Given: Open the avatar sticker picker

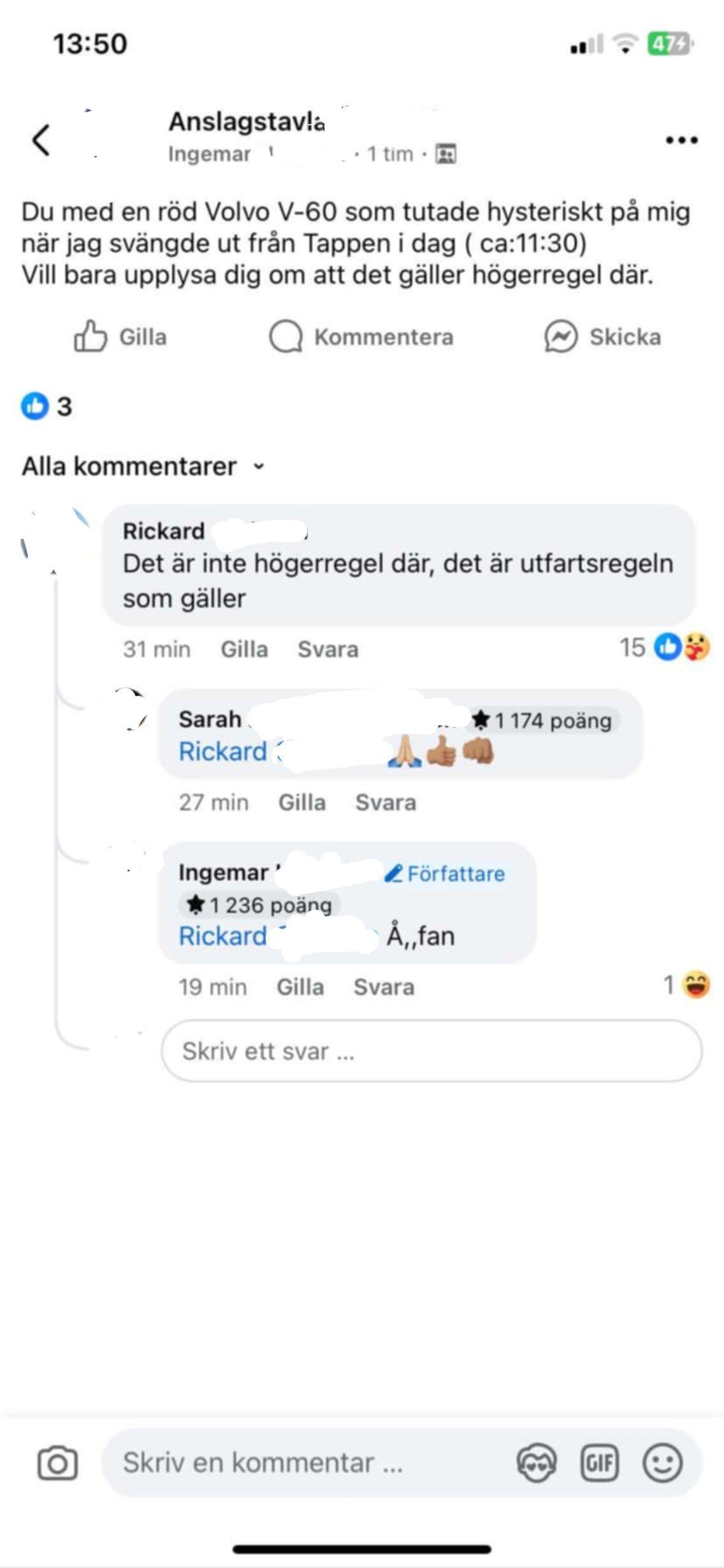Looking at the screenshot, I should [537, 1463].
